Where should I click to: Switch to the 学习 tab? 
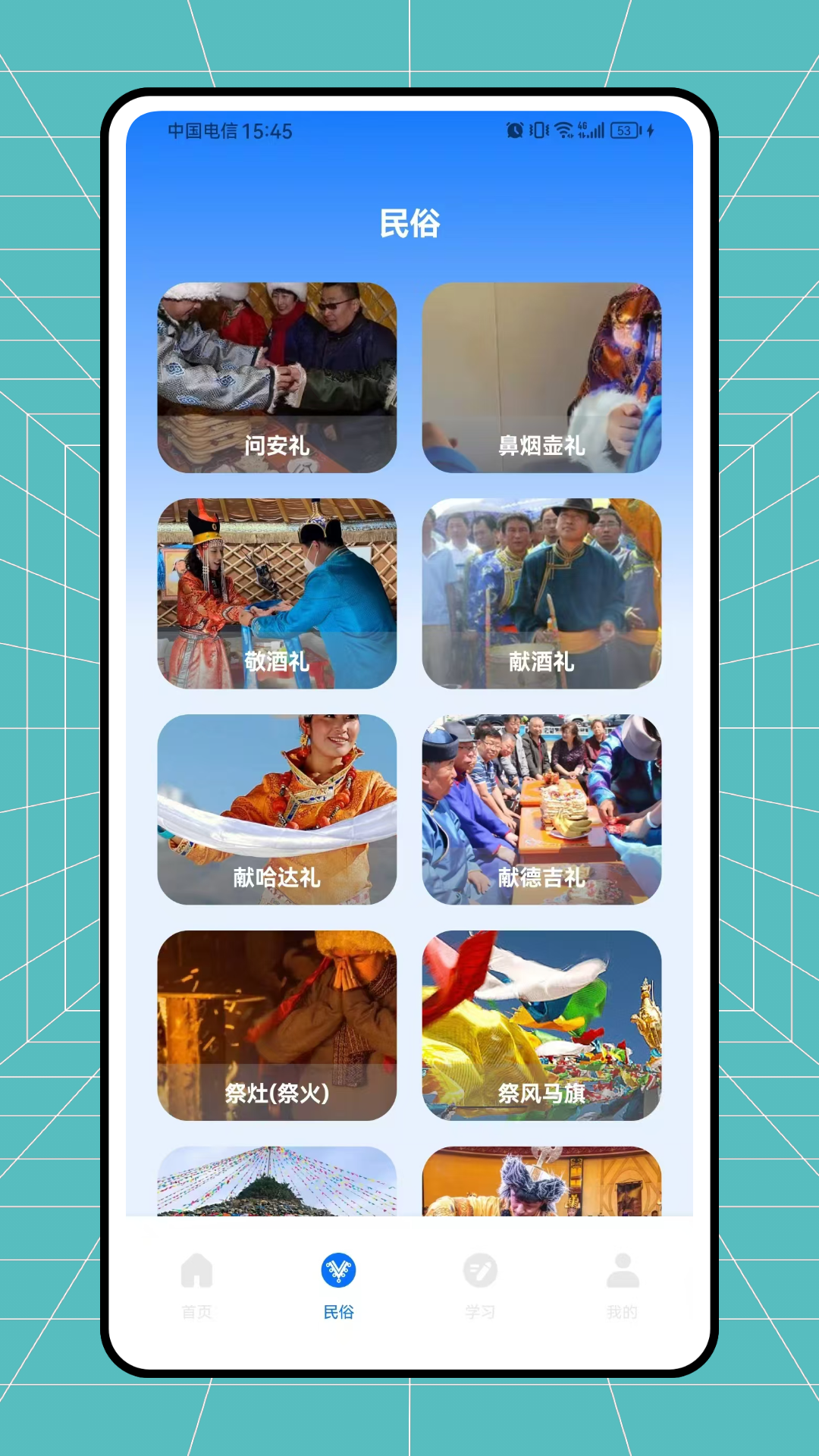(x=480, y=1285)
